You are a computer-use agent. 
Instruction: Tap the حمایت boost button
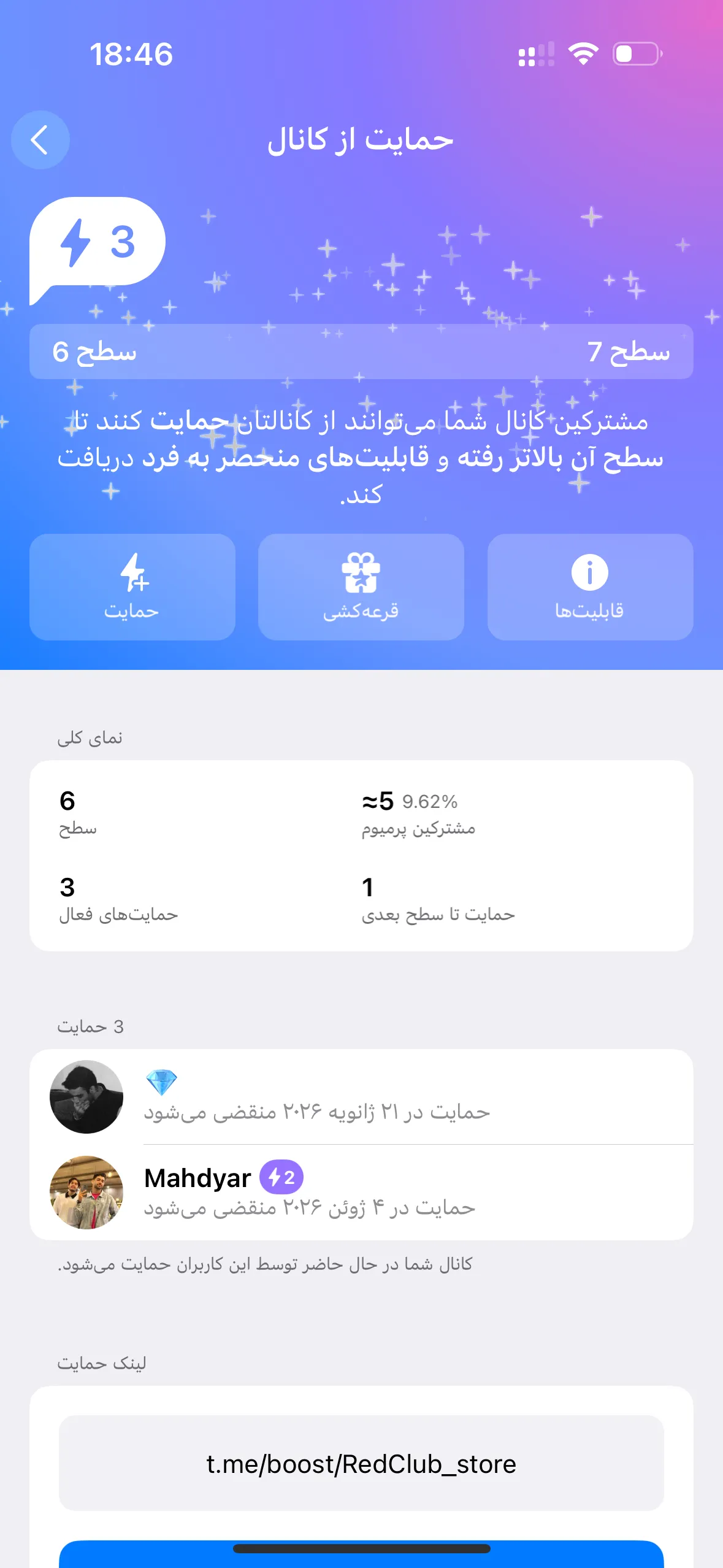[132, 587]
